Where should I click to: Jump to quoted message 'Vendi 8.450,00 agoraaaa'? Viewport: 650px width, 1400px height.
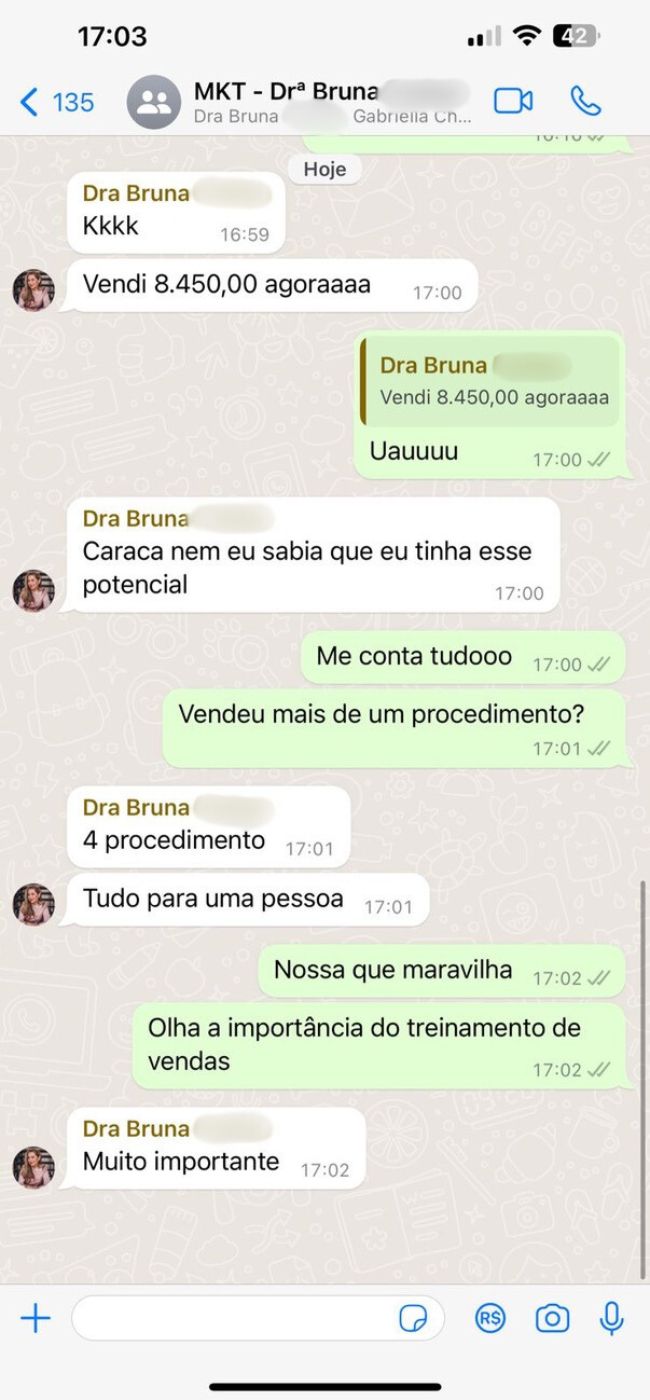[493, 382]
